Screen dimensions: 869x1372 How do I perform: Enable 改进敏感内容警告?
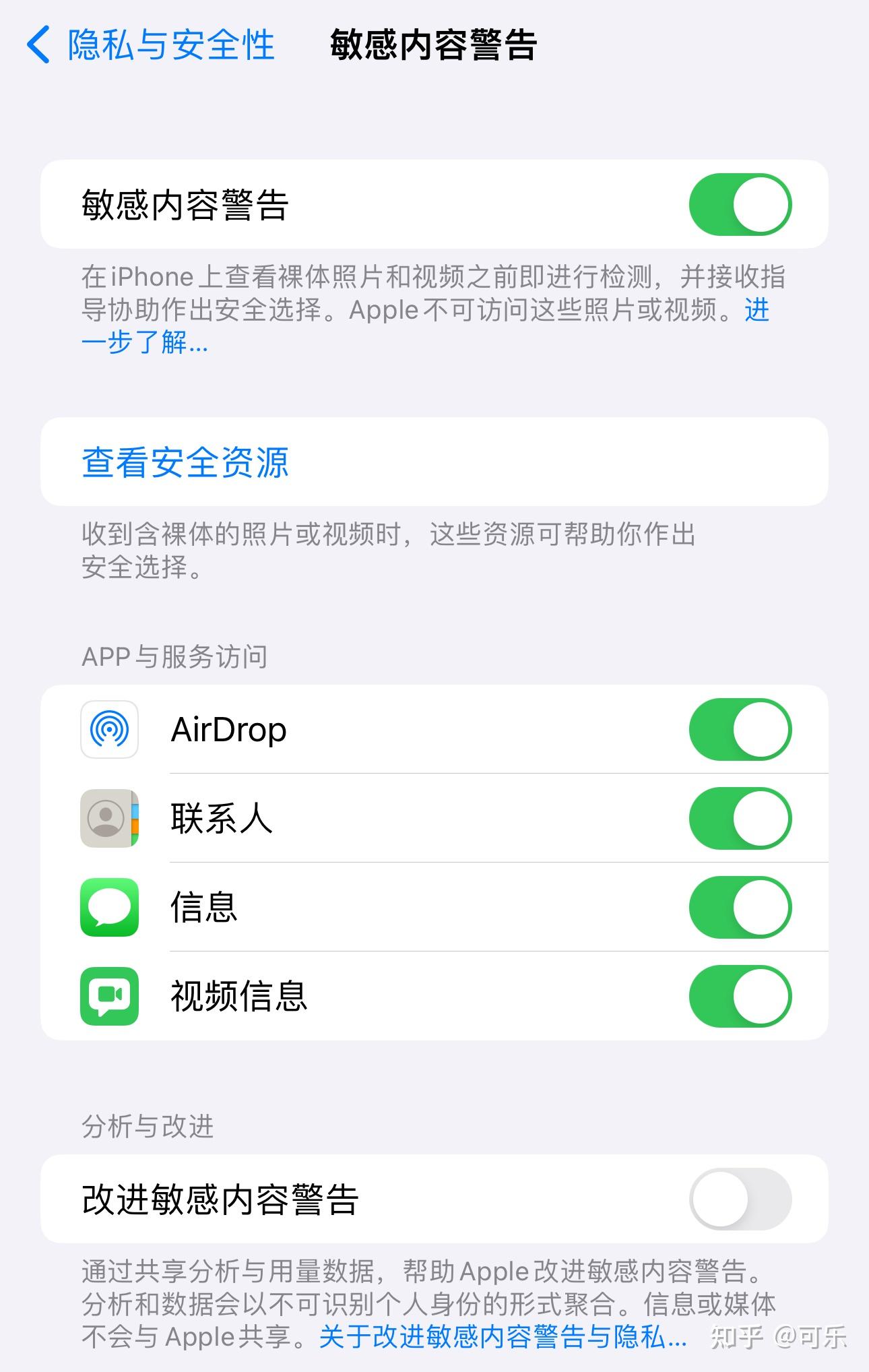click(740, 1199)
